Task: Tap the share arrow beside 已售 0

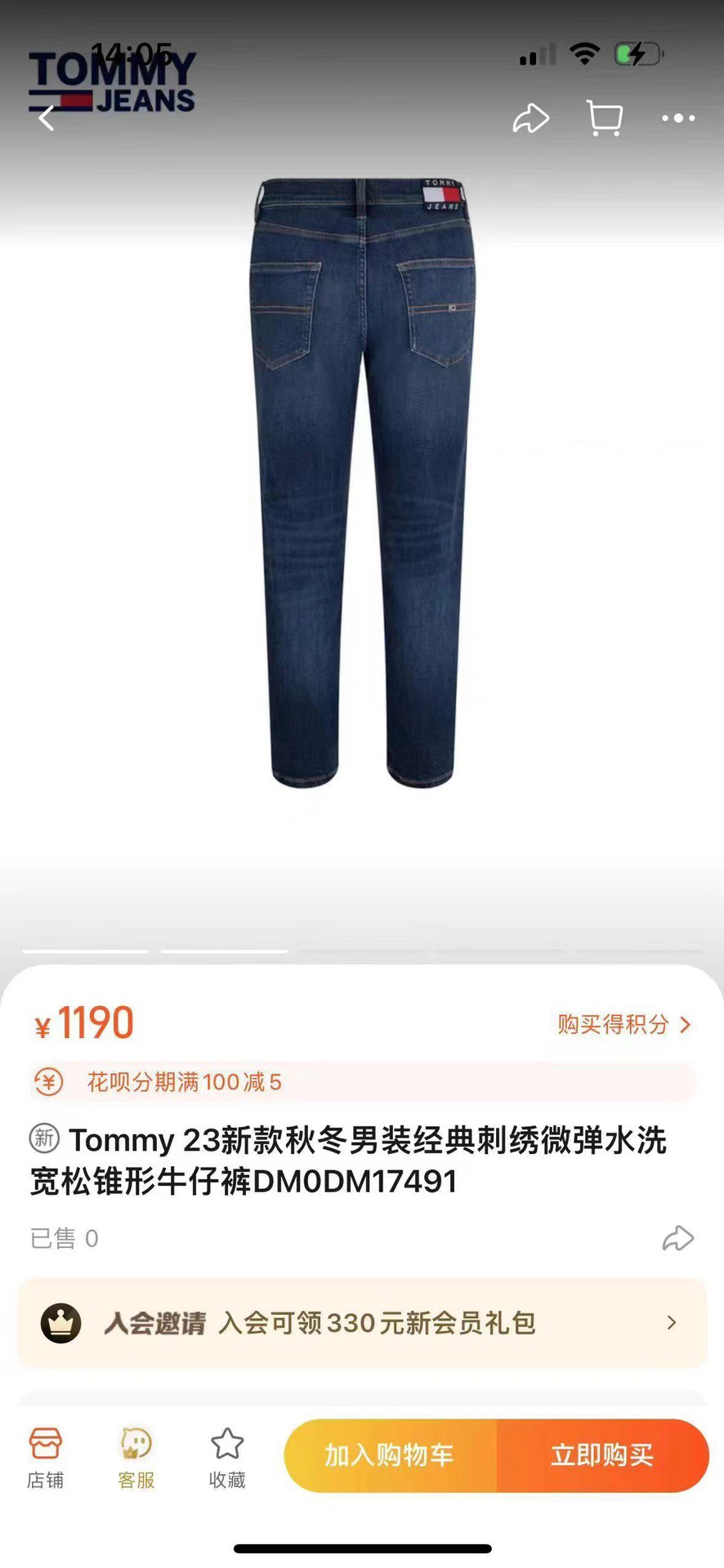Action: (x=677, y=1238)
